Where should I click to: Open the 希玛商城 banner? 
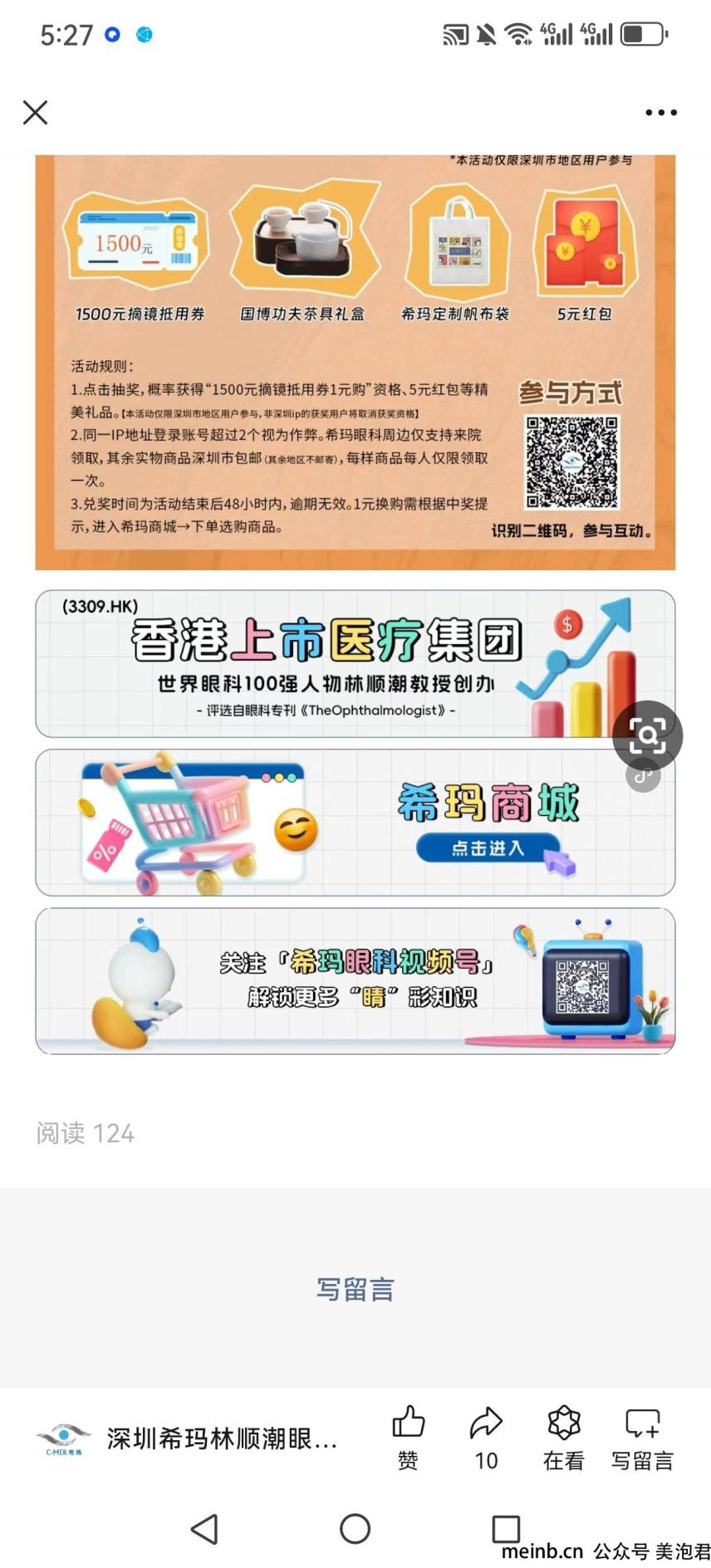click(x=355, y=823)
